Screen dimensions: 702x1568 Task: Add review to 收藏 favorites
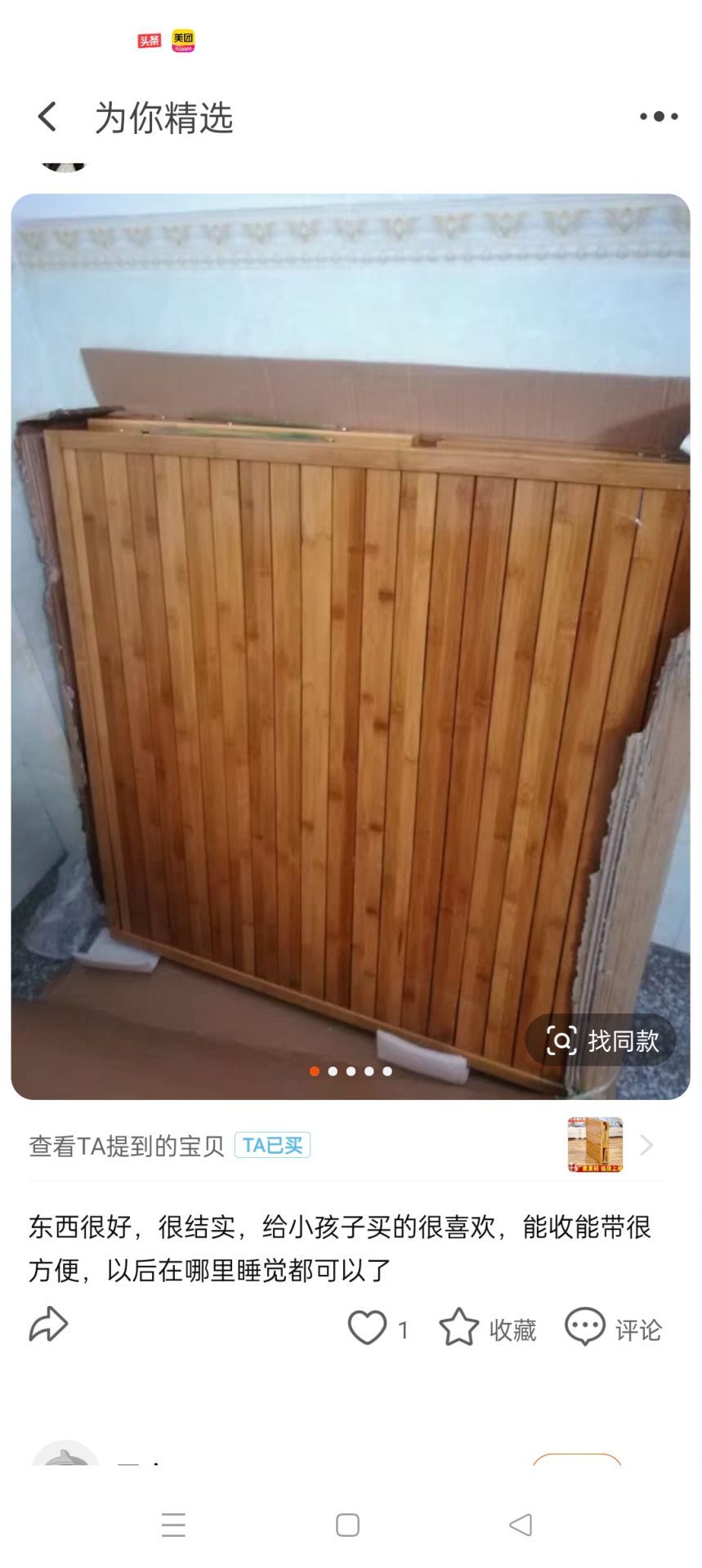pyautogui.click(x=488, y=1327)
